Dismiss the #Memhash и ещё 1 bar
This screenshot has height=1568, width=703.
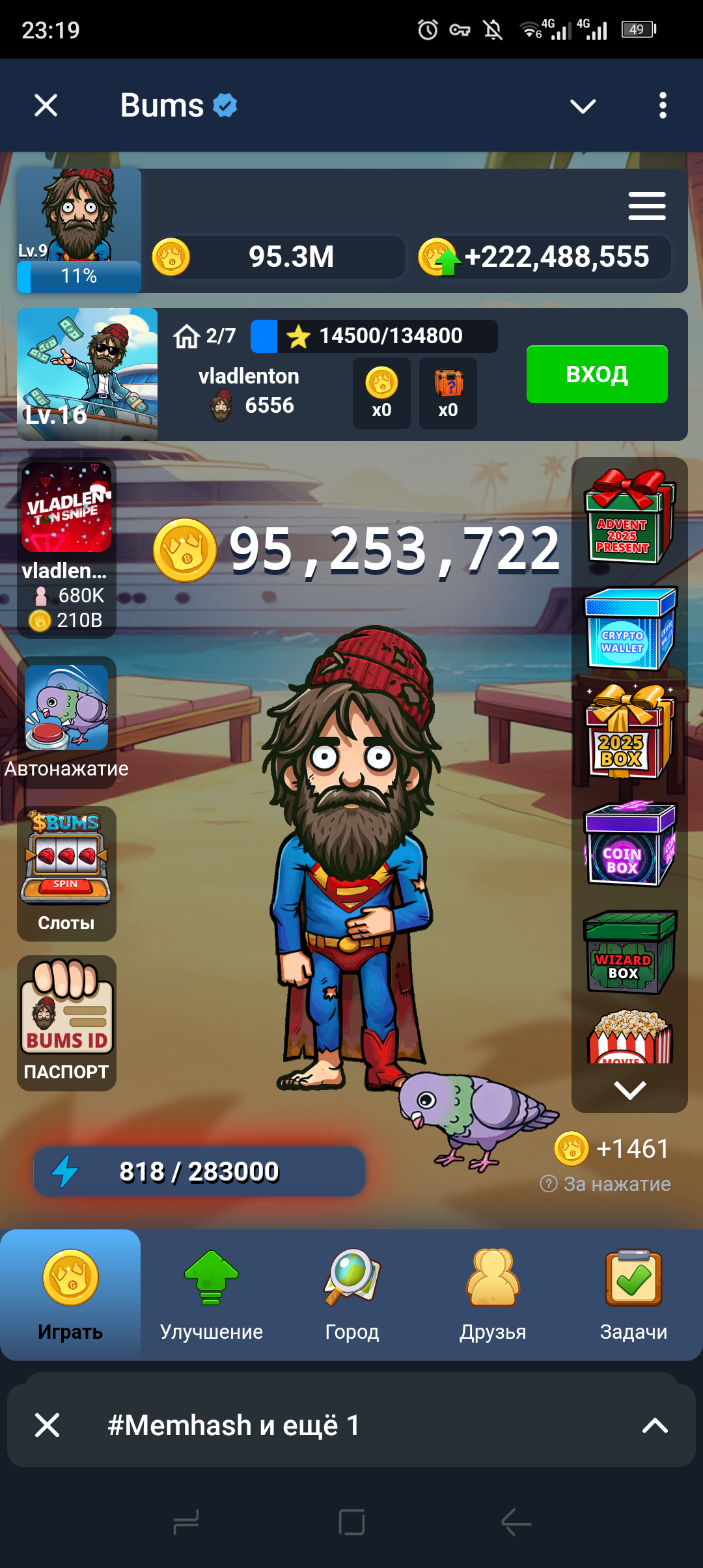47,1425
